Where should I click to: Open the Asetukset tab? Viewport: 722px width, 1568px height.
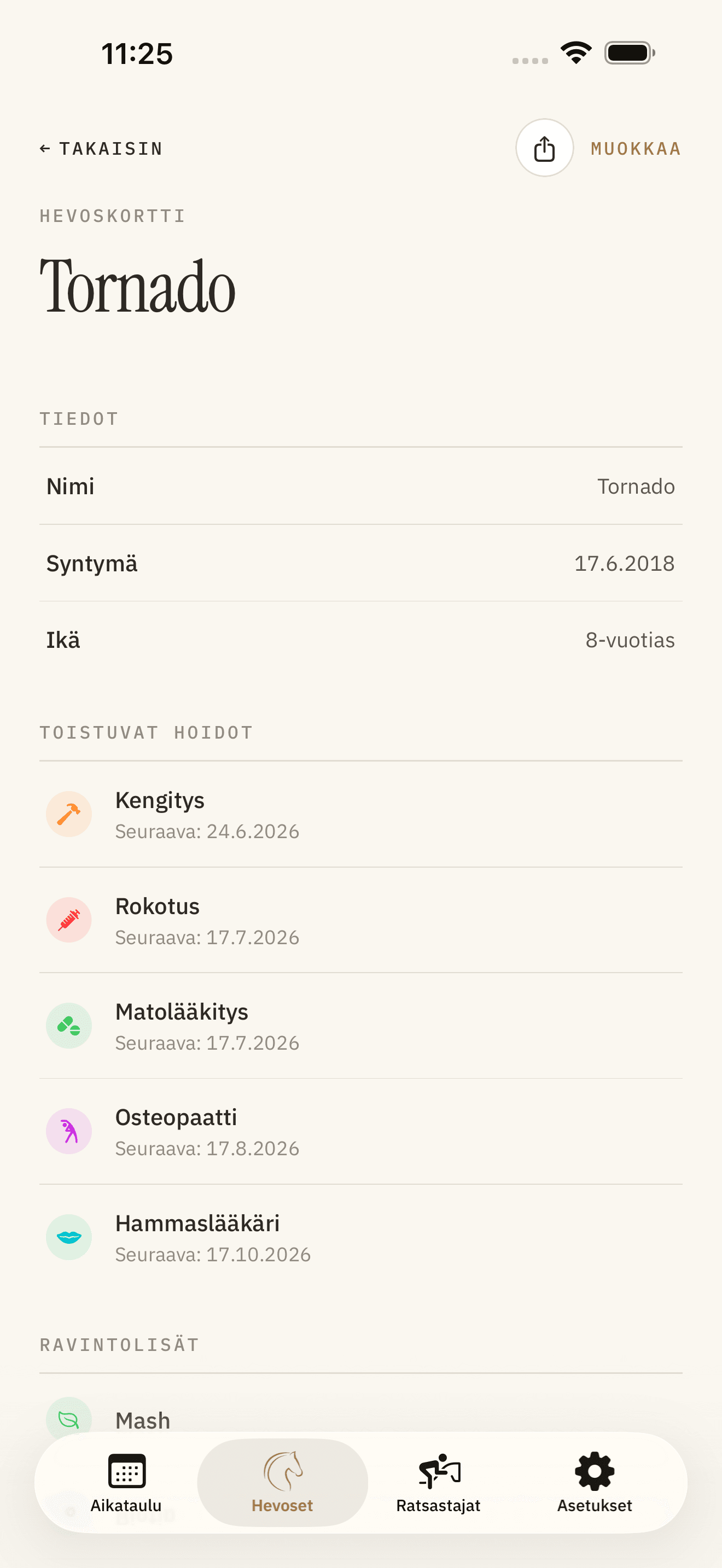[595, 1483]
